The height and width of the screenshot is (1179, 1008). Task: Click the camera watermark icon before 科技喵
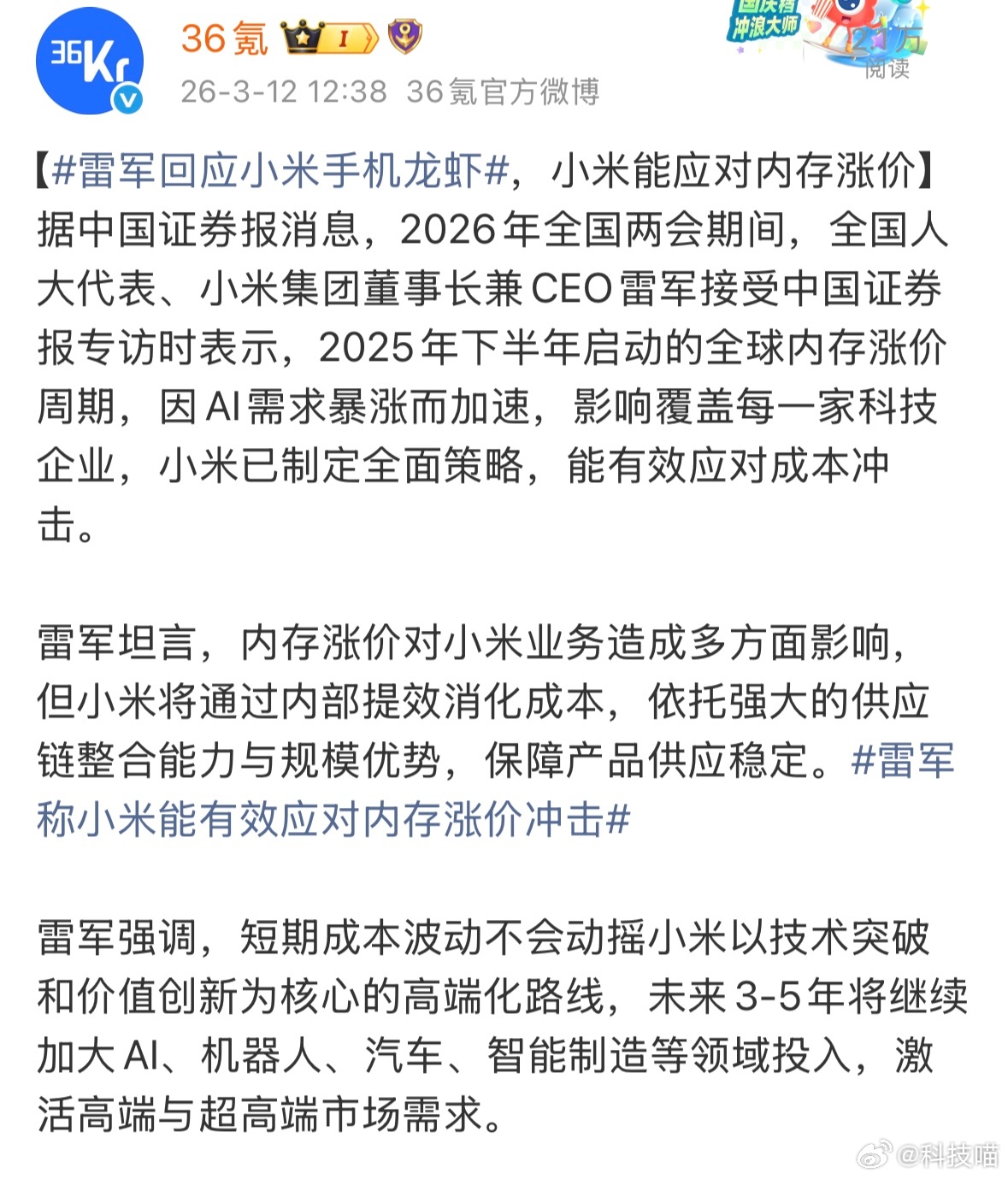875,1154
